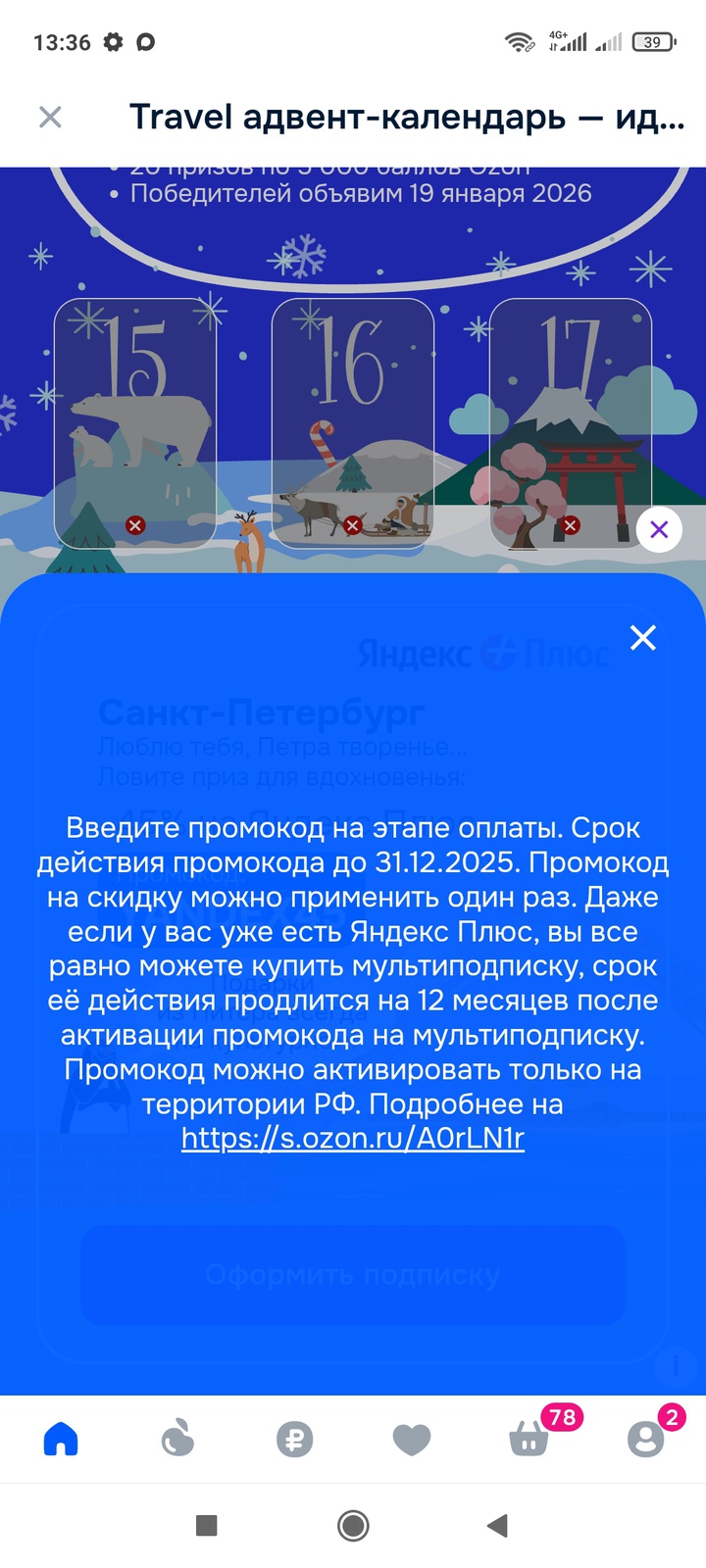
Task: Open the shopping cart with 78 items
Action: coord(529,1439)
